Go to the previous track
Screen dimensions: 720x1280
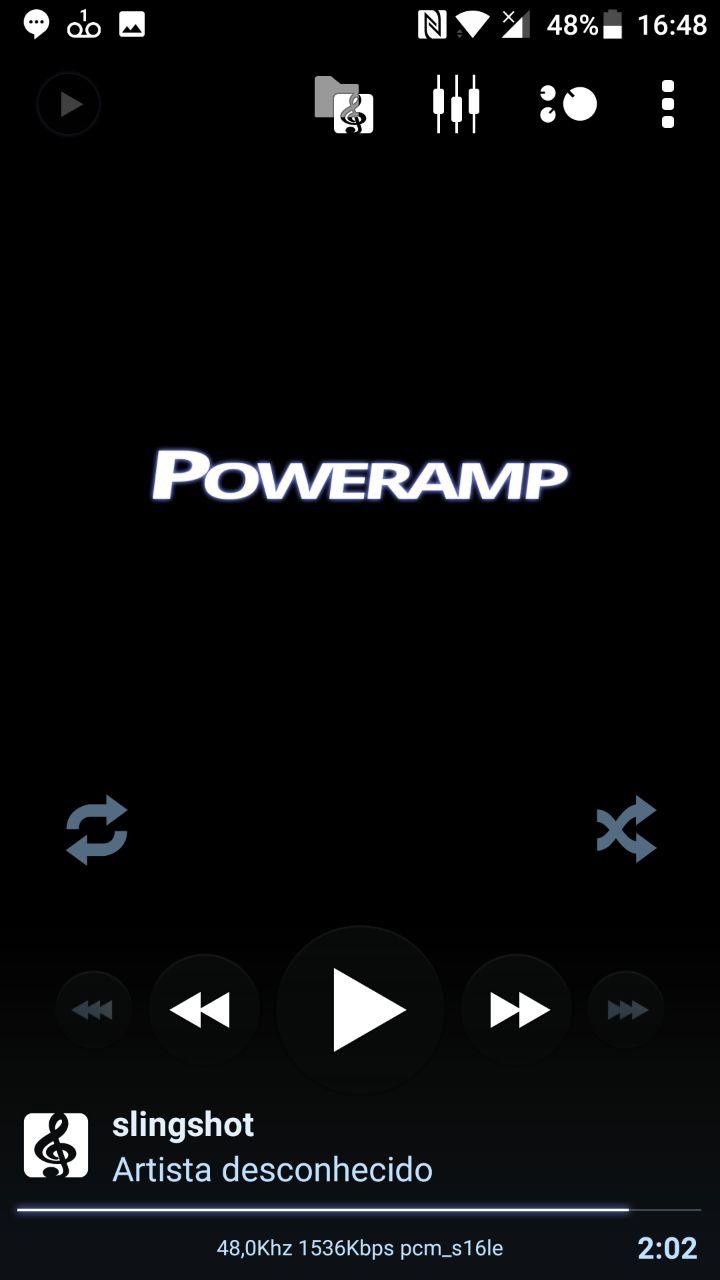tap(204, 1010)
